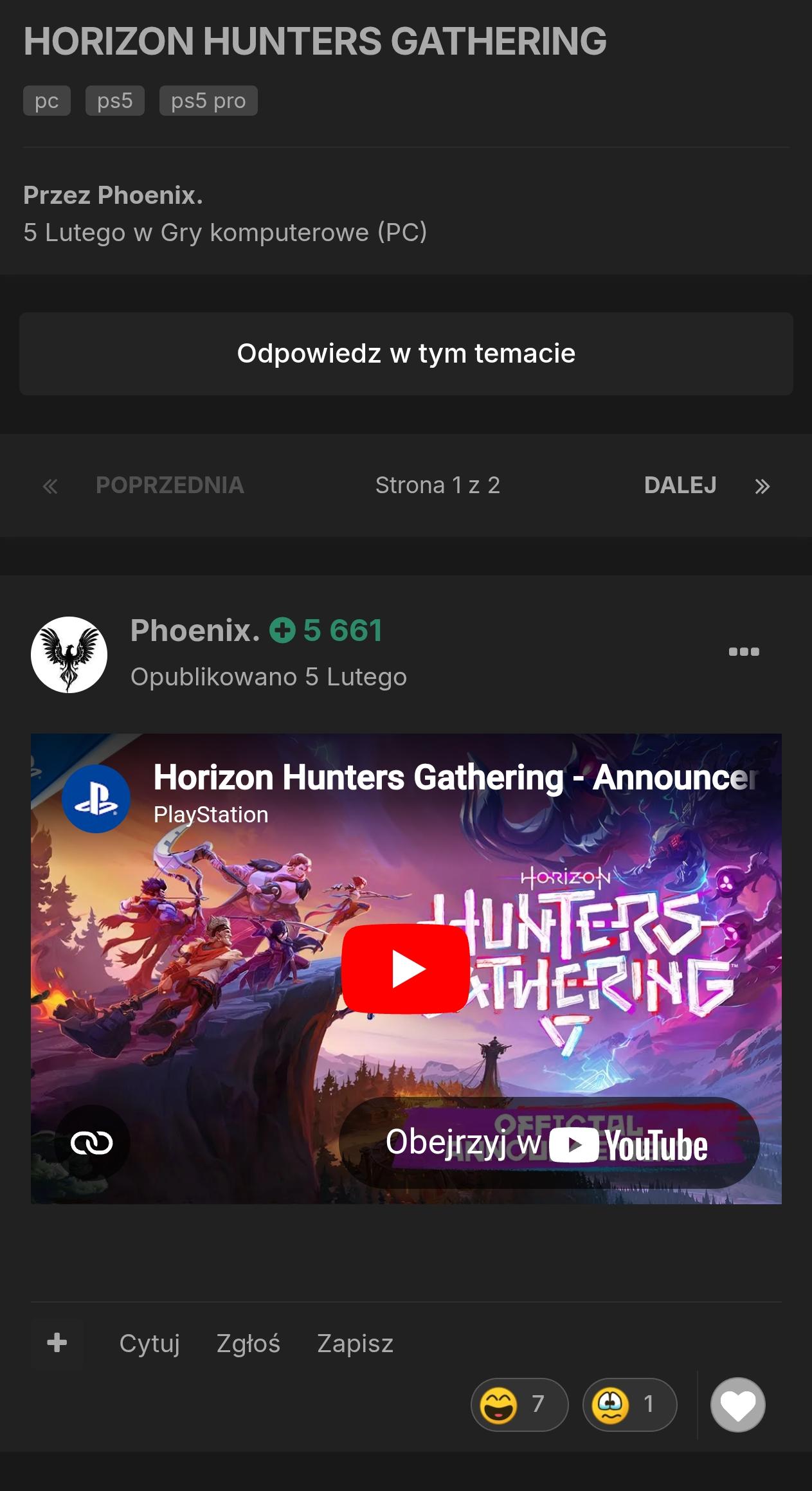Copy the video link icon
This screenshot has height=1491, width=812.
click(x=92, y=1143)
